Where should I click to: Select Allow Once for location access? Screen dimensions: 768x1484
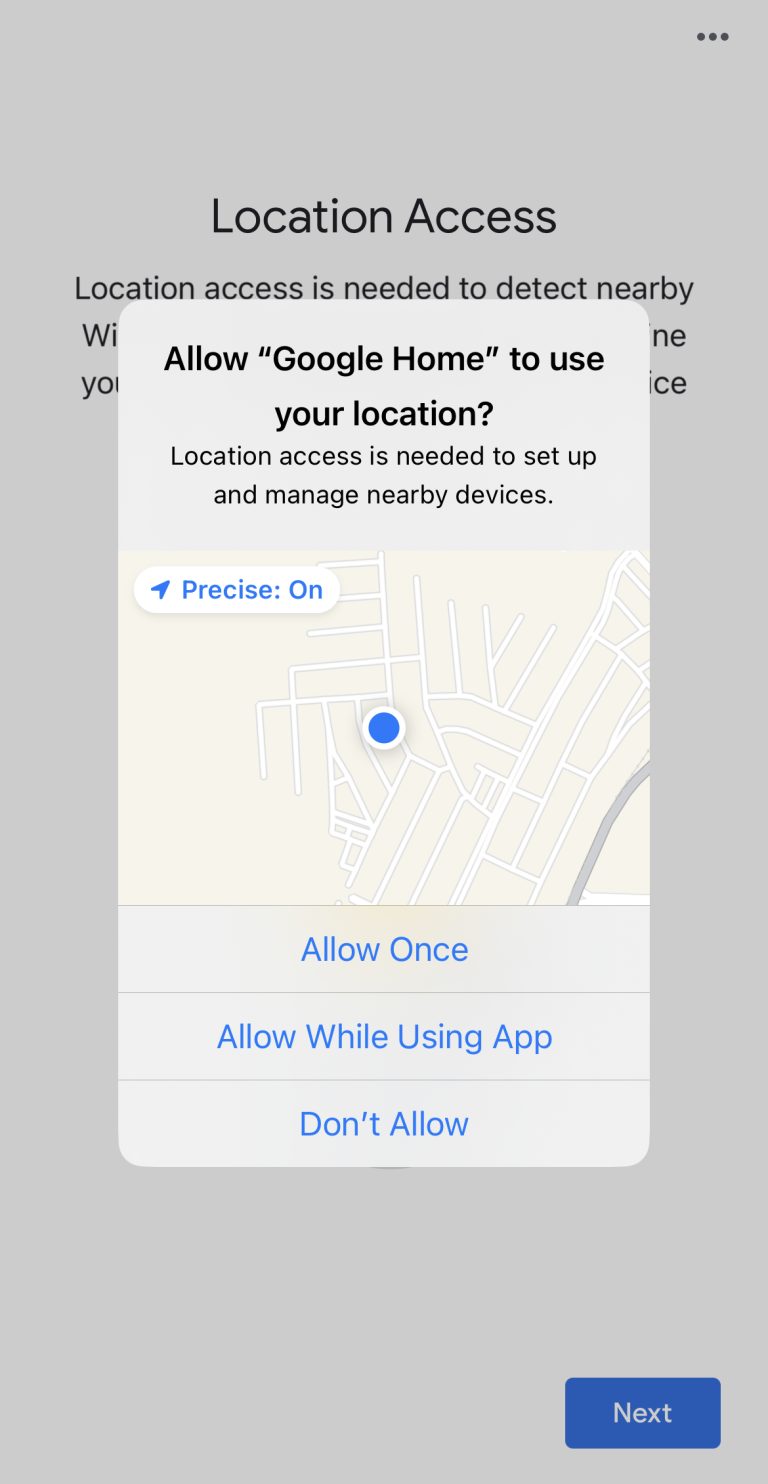pyautogui.click(x=384, y=948)
